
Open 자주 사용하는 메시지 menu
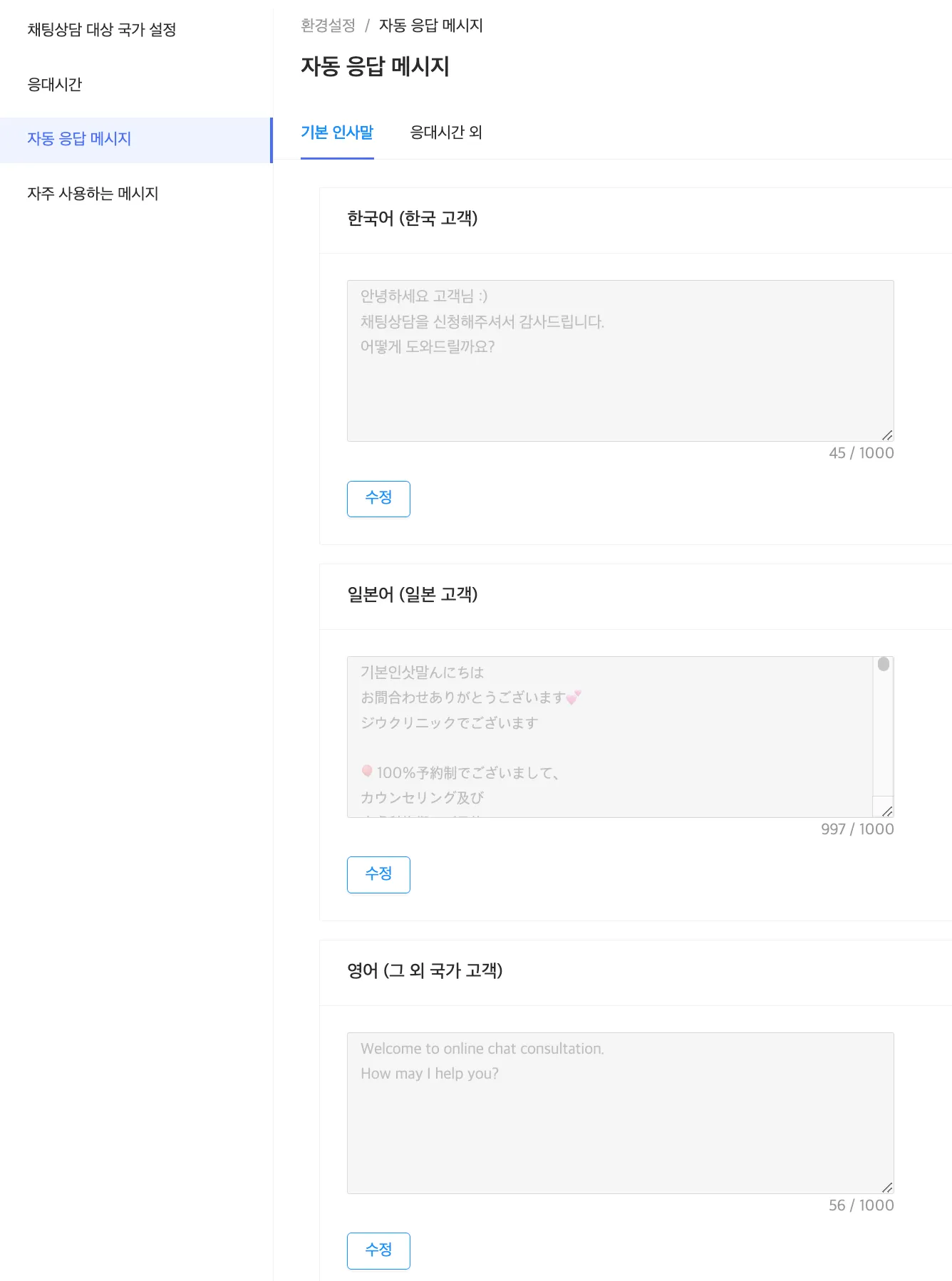pos(93,194)
